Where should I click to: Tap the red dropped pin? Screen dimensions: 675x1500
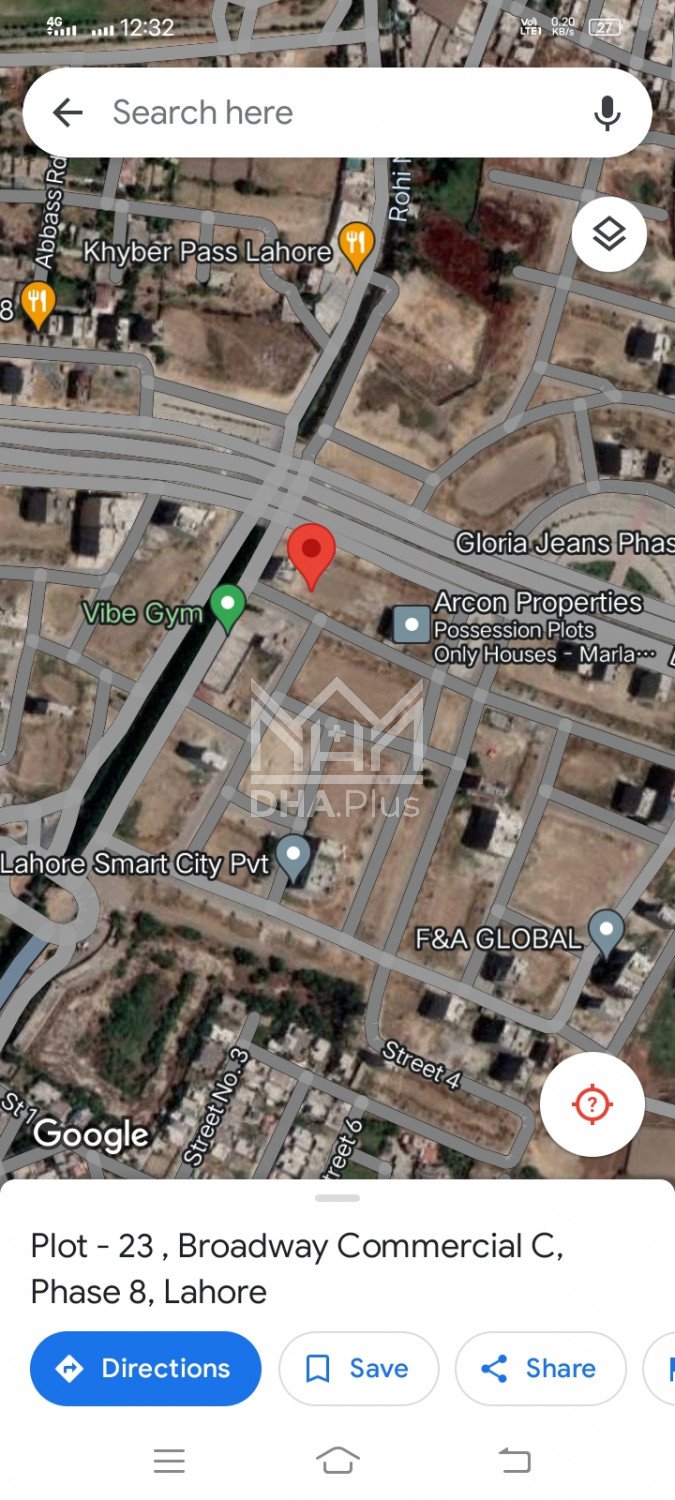tap(311, 554)
